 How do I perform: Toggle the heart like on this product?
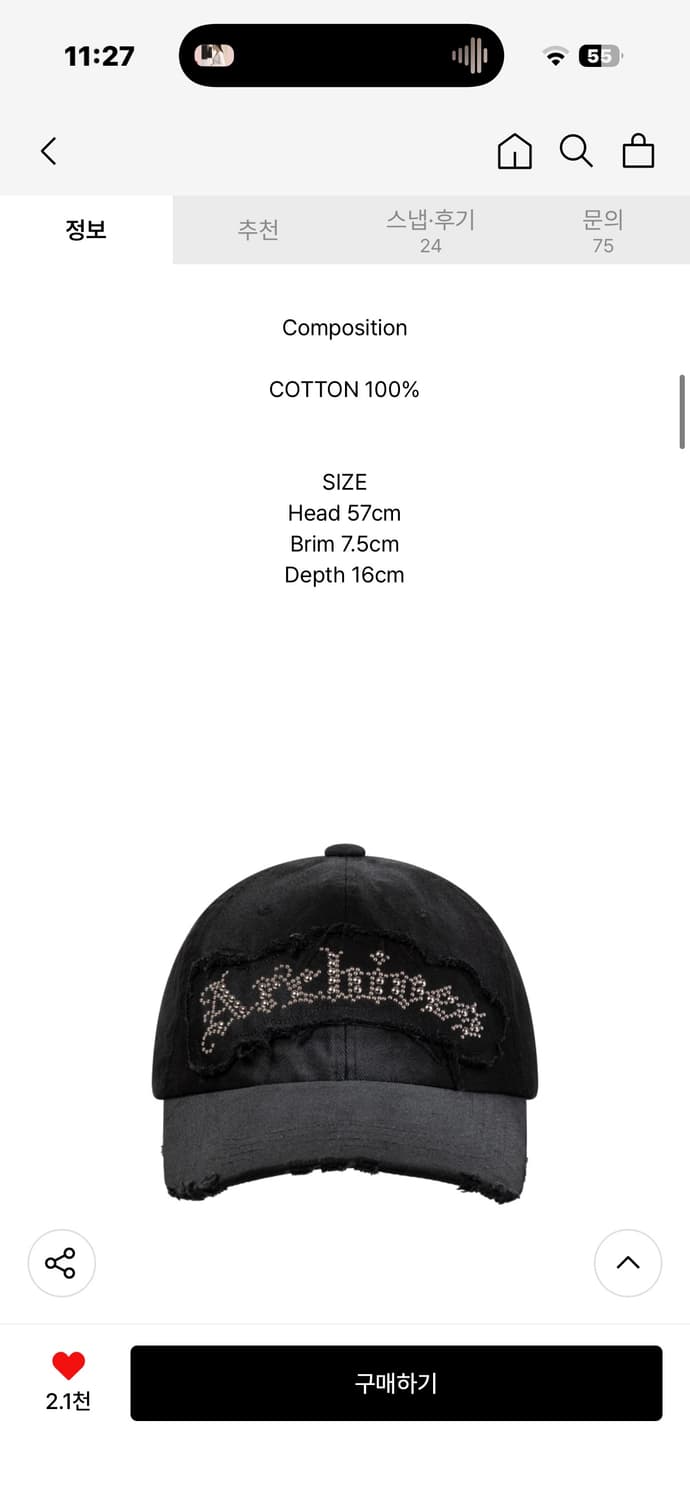point(68,1367)
